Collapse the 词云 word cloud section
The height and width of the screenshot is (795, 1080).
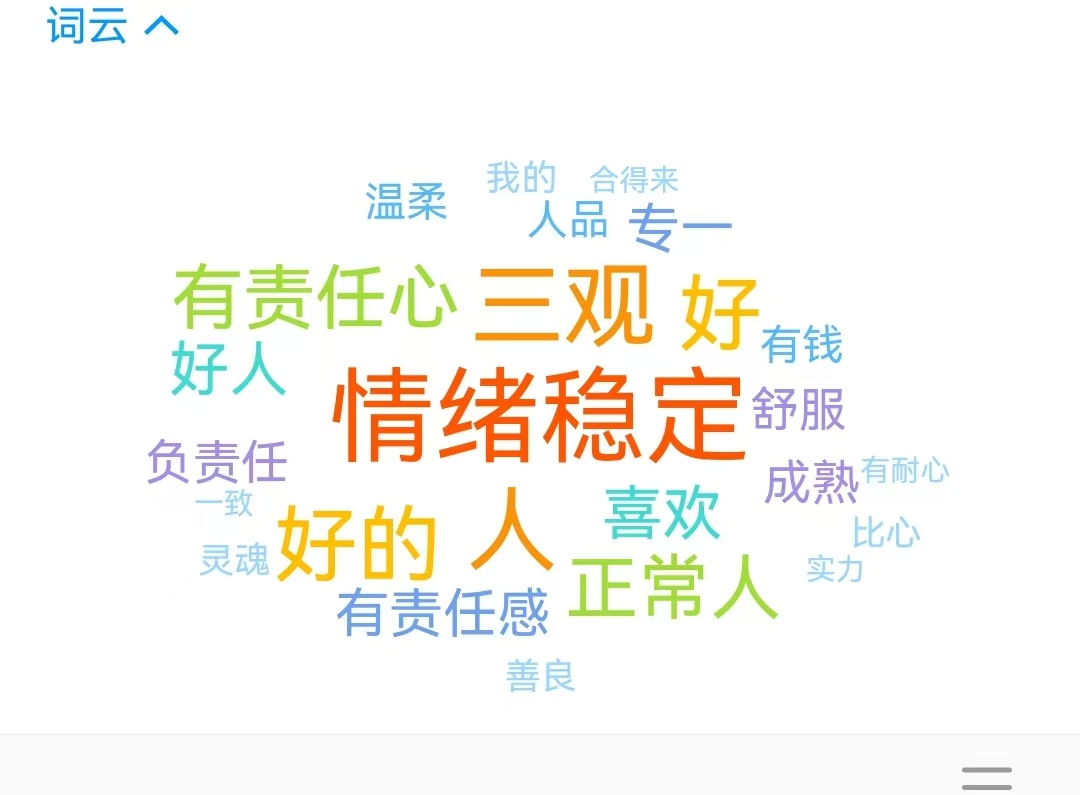click(x=161, y=26)
